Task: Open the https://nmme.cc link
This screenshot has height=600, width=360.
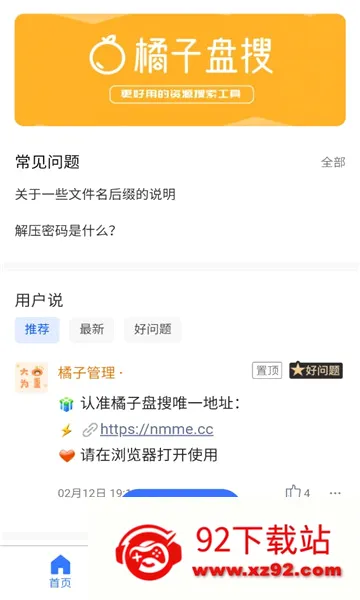Action: pos(156,429)
